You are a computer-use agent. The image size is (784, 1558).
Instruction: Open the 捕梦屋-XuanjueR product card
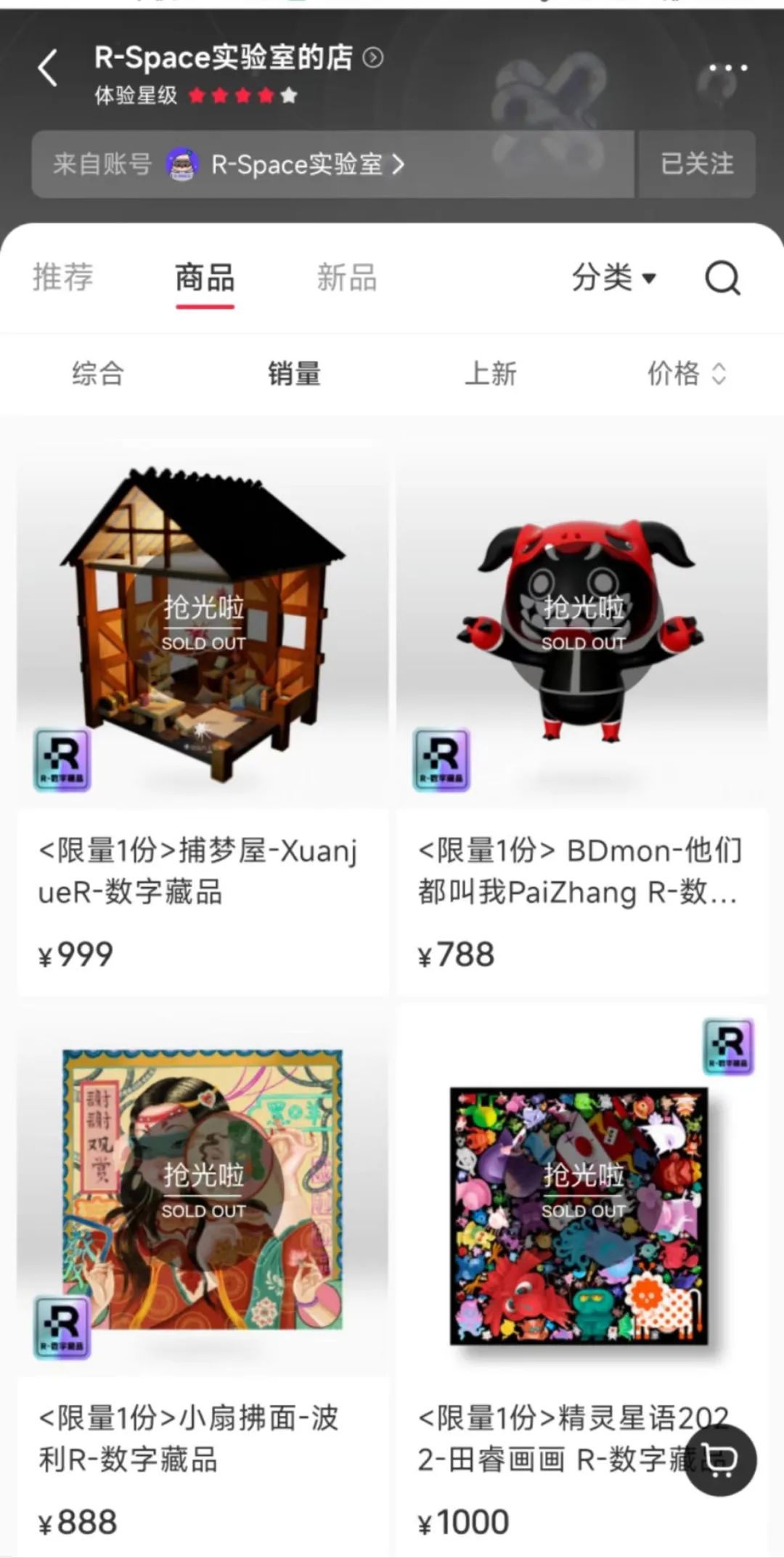pyautogui.click(x=203, y=719)
